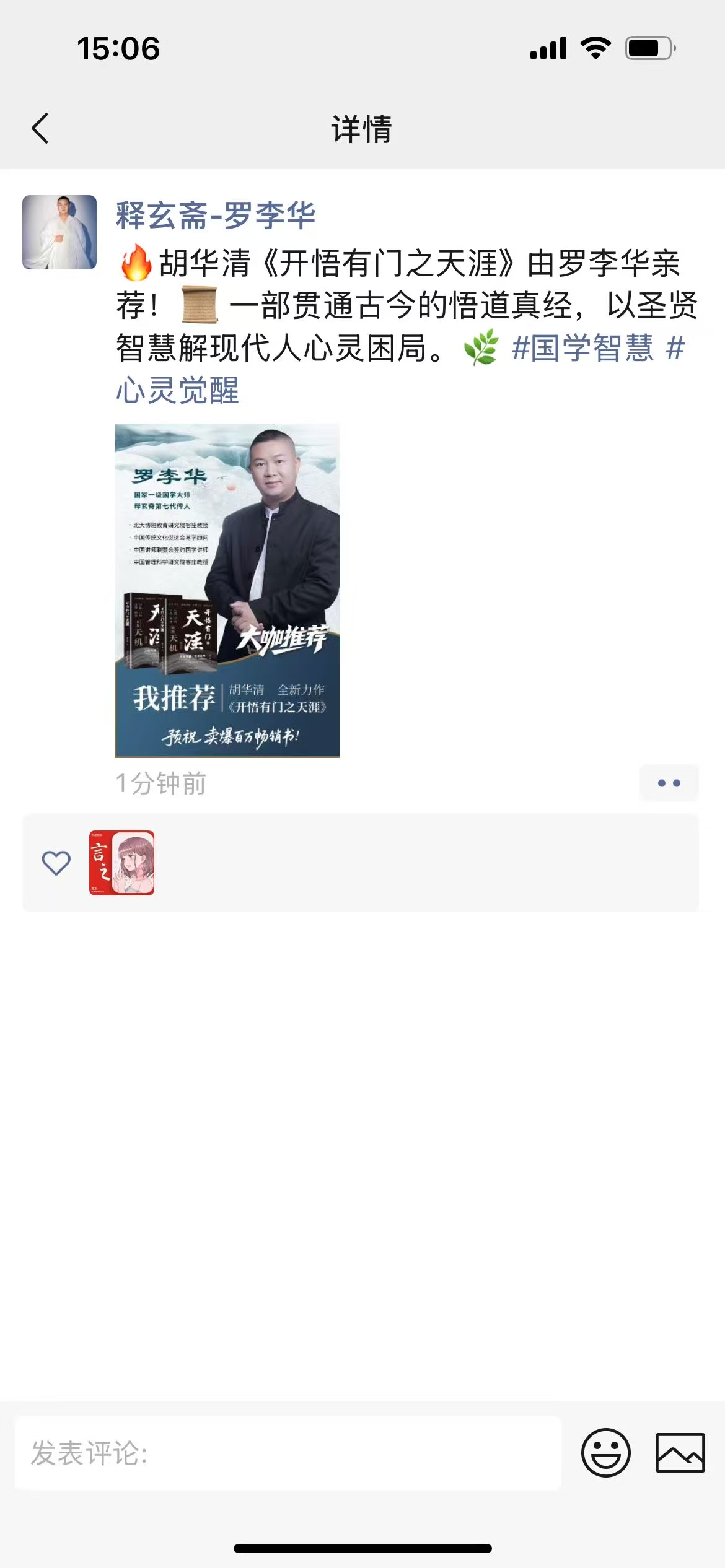Open the #心灵觉醒 hashtag
Viewport: 725px width, 1568px height.
coord(178,390)
